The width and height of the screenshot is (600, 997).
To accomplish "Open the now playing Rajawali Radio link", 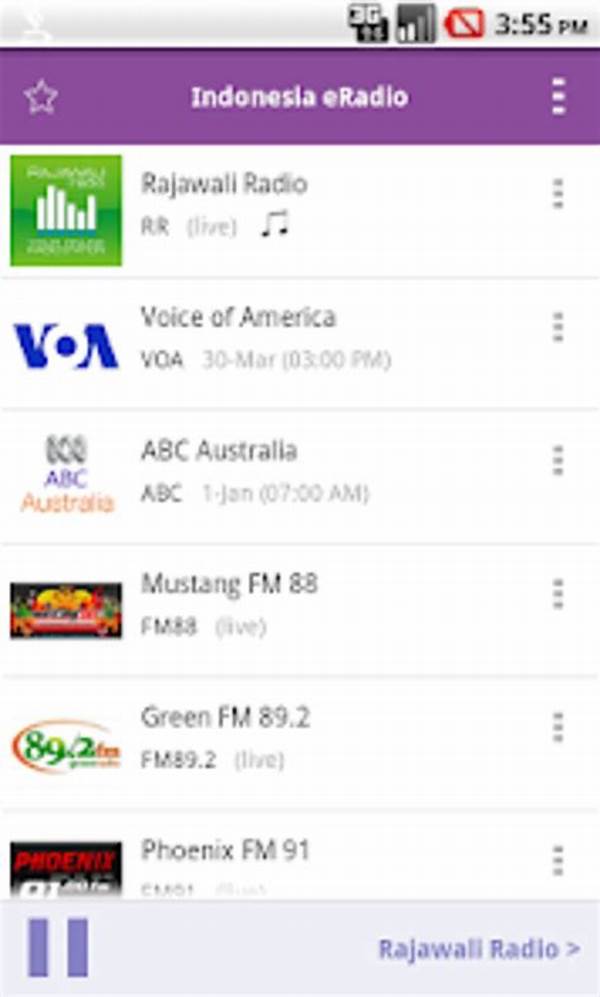I will (478, 949).
